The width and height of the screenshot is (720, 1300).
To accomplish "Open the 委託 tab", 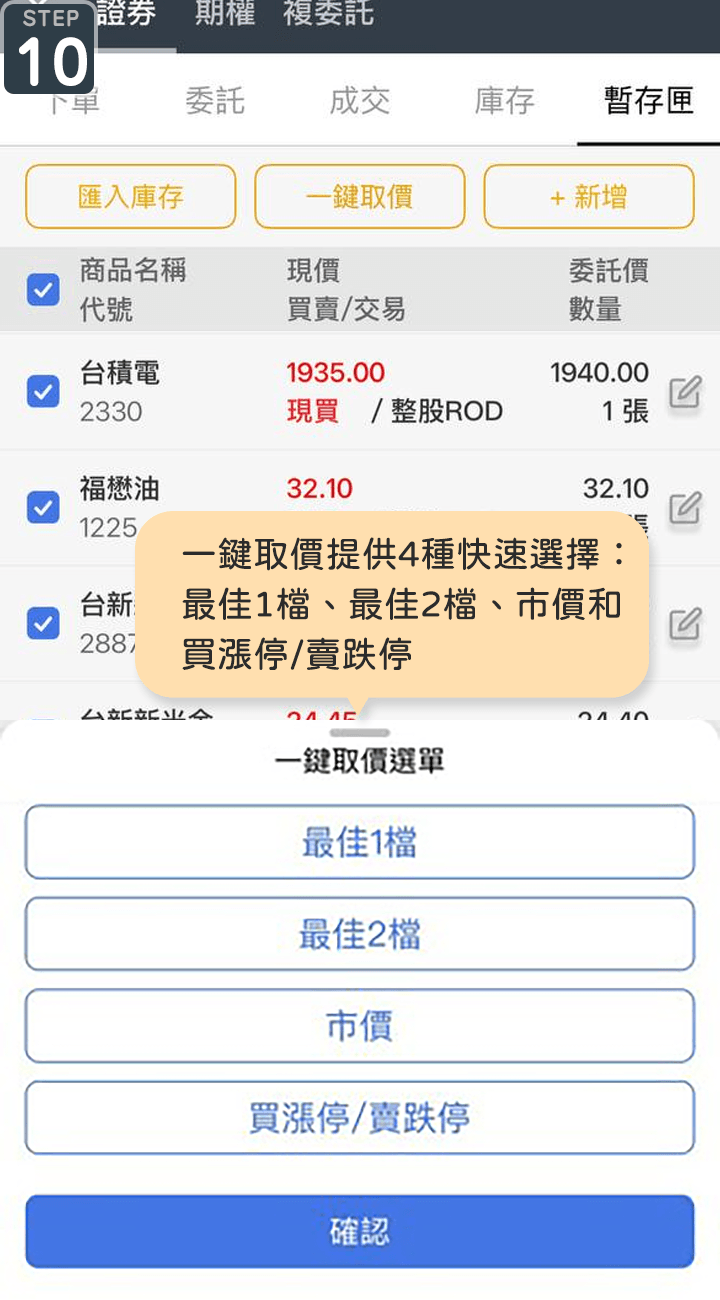I will tap(215, 101).
